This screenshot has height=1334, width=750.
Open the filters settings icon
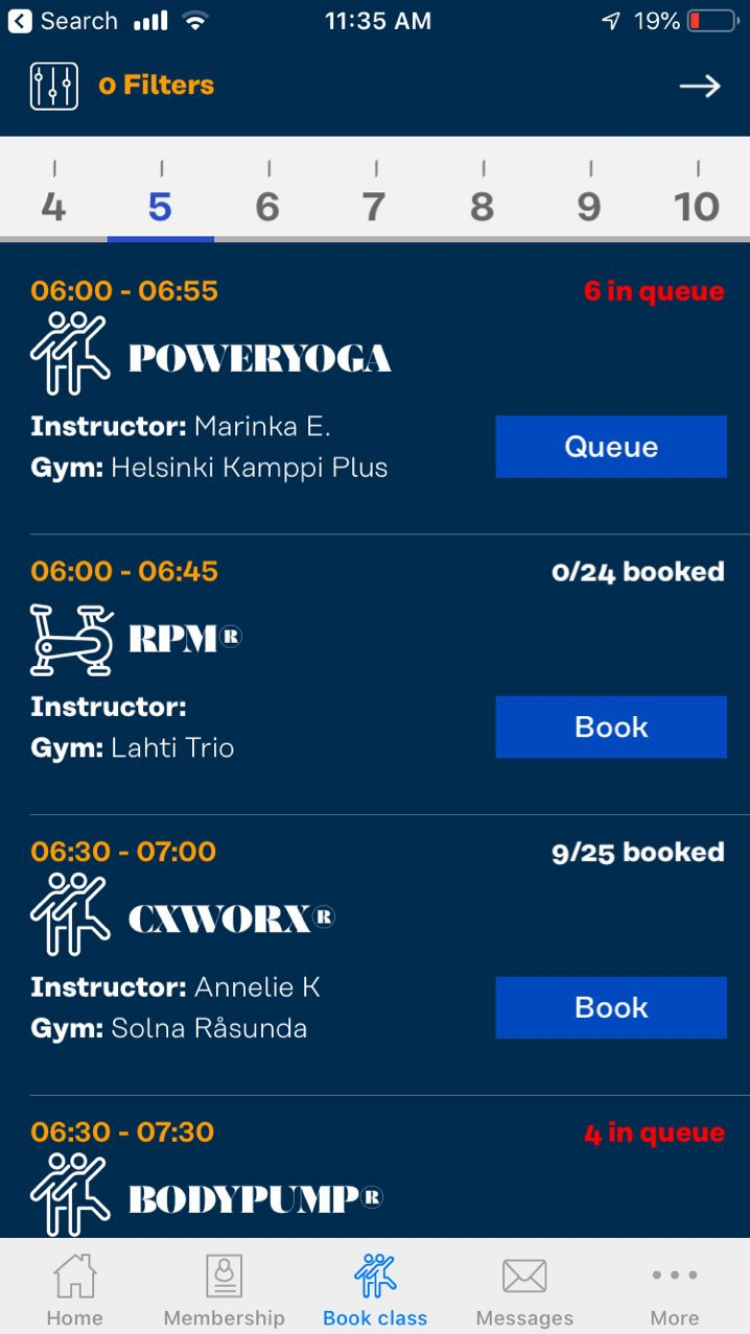click(54, 86)
